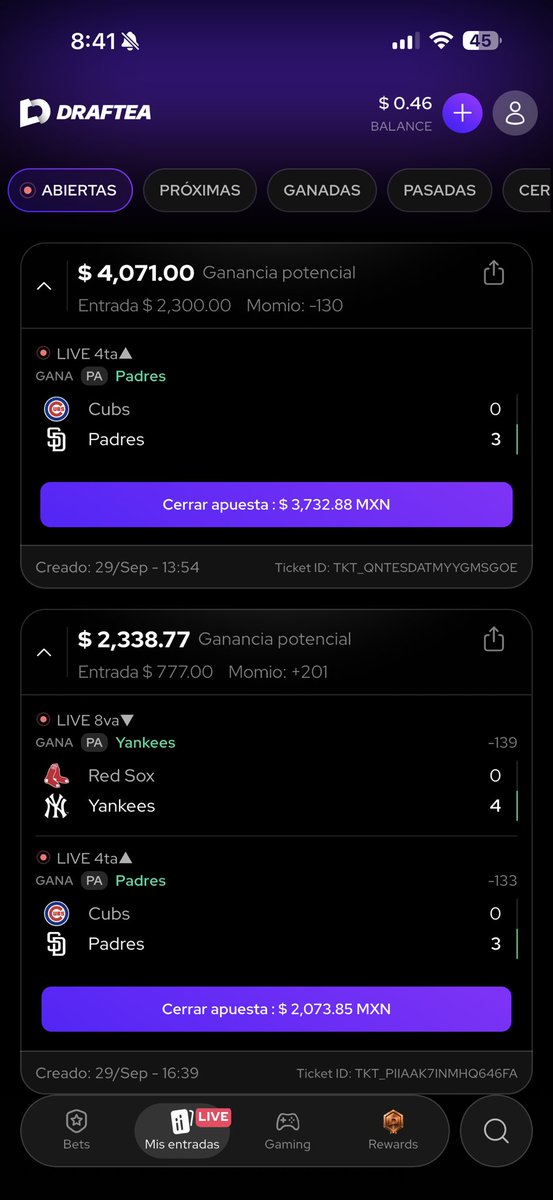Switch to the Gaming tab
553x1200 pixels.
coord(288,1130)
